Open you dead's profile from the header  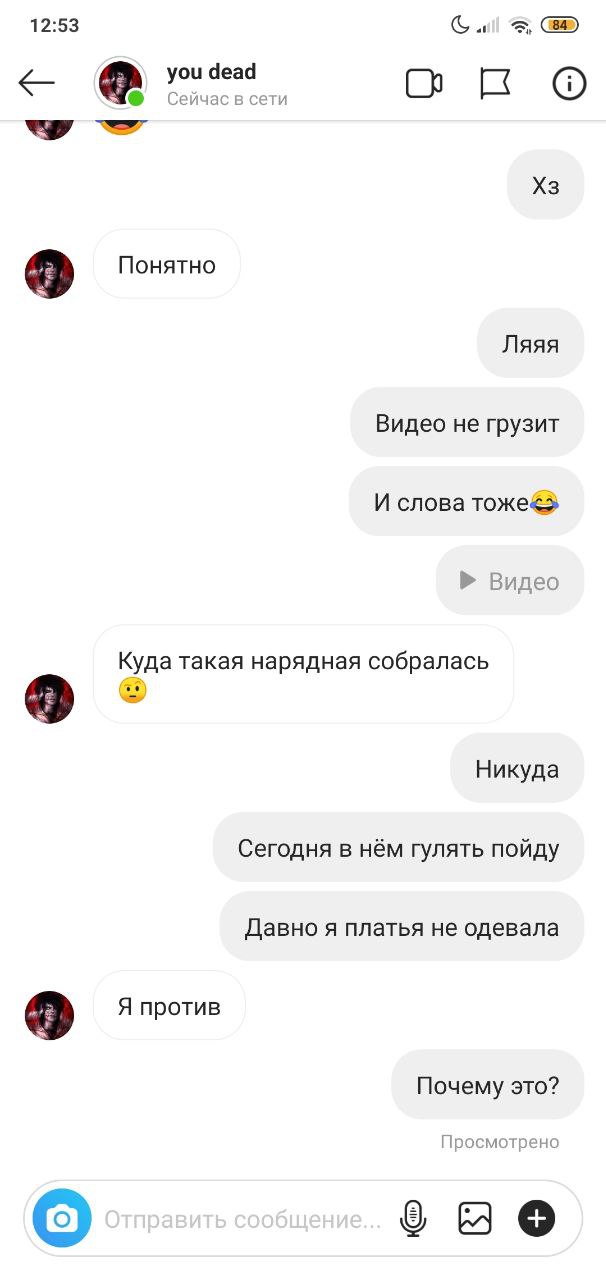pos(211,83)
